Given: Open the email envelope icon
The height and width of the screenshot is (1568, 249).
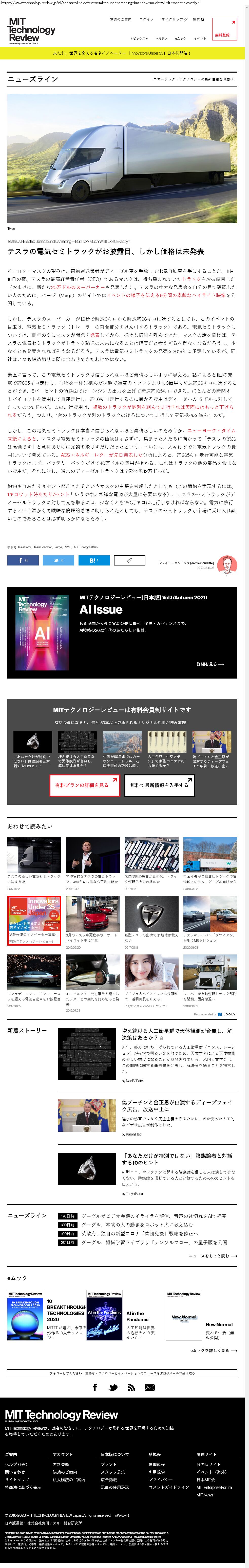Looking at the screenshot, I should coord(149,1388).
